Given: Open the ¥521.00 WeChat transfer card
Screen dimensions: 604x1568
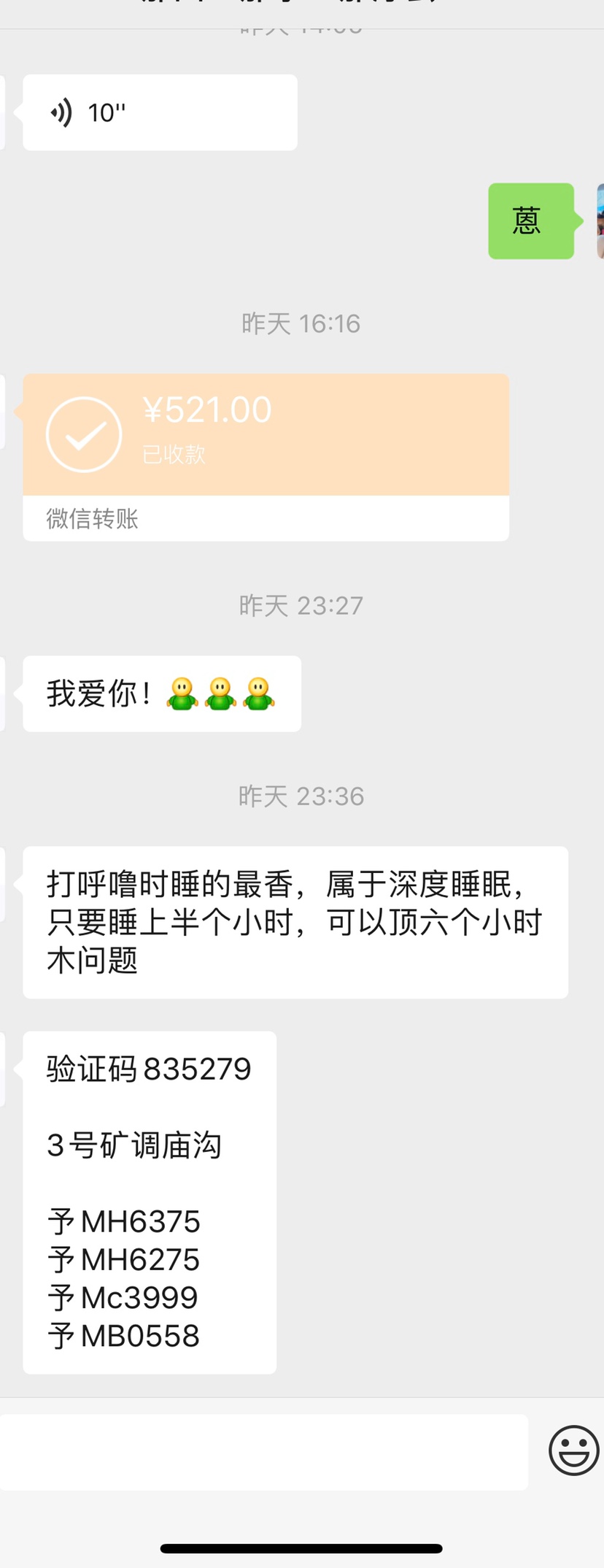Looking at the screenshot, I should click(266, 456).
